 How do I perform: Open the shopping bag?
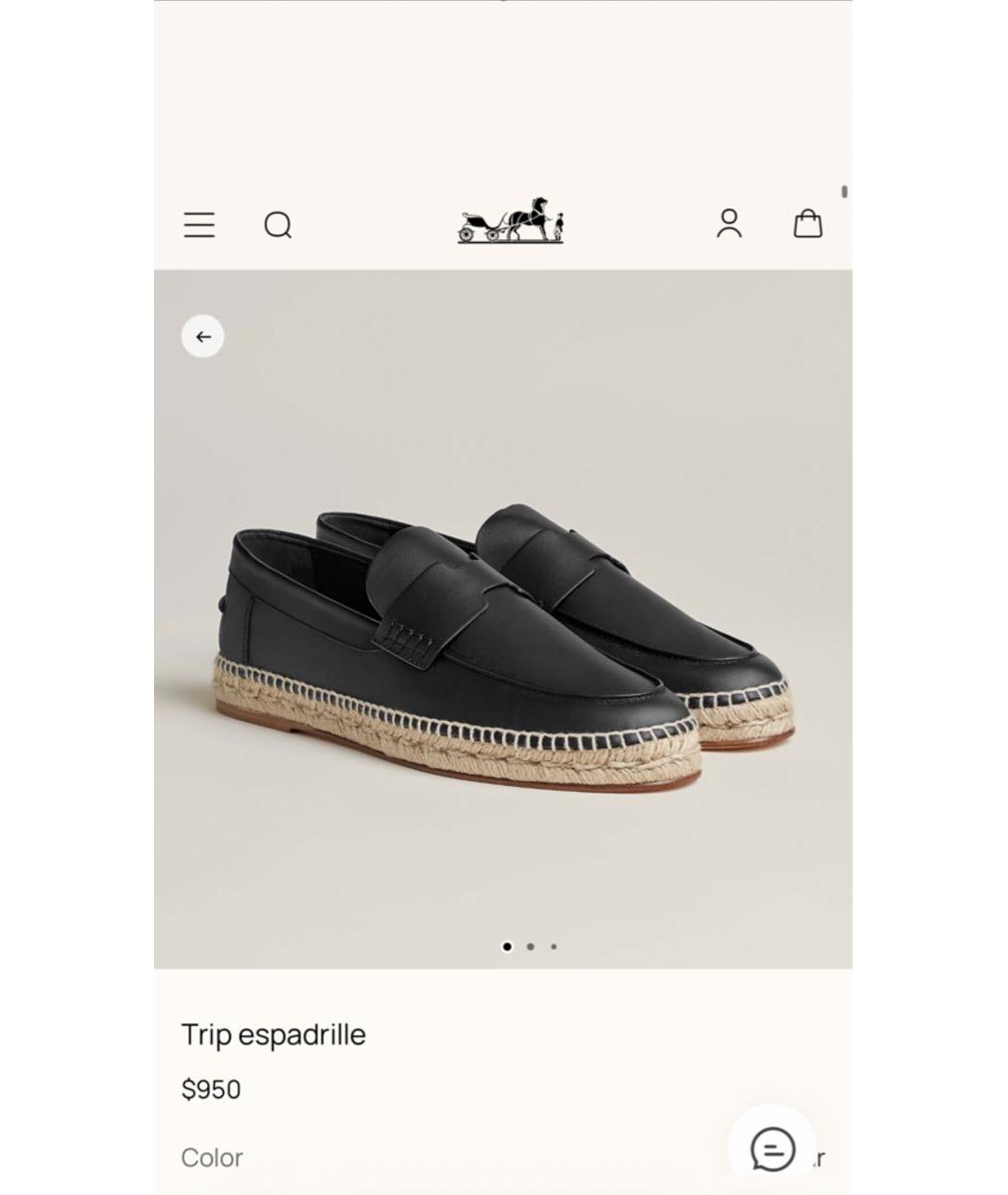point(807,223)
